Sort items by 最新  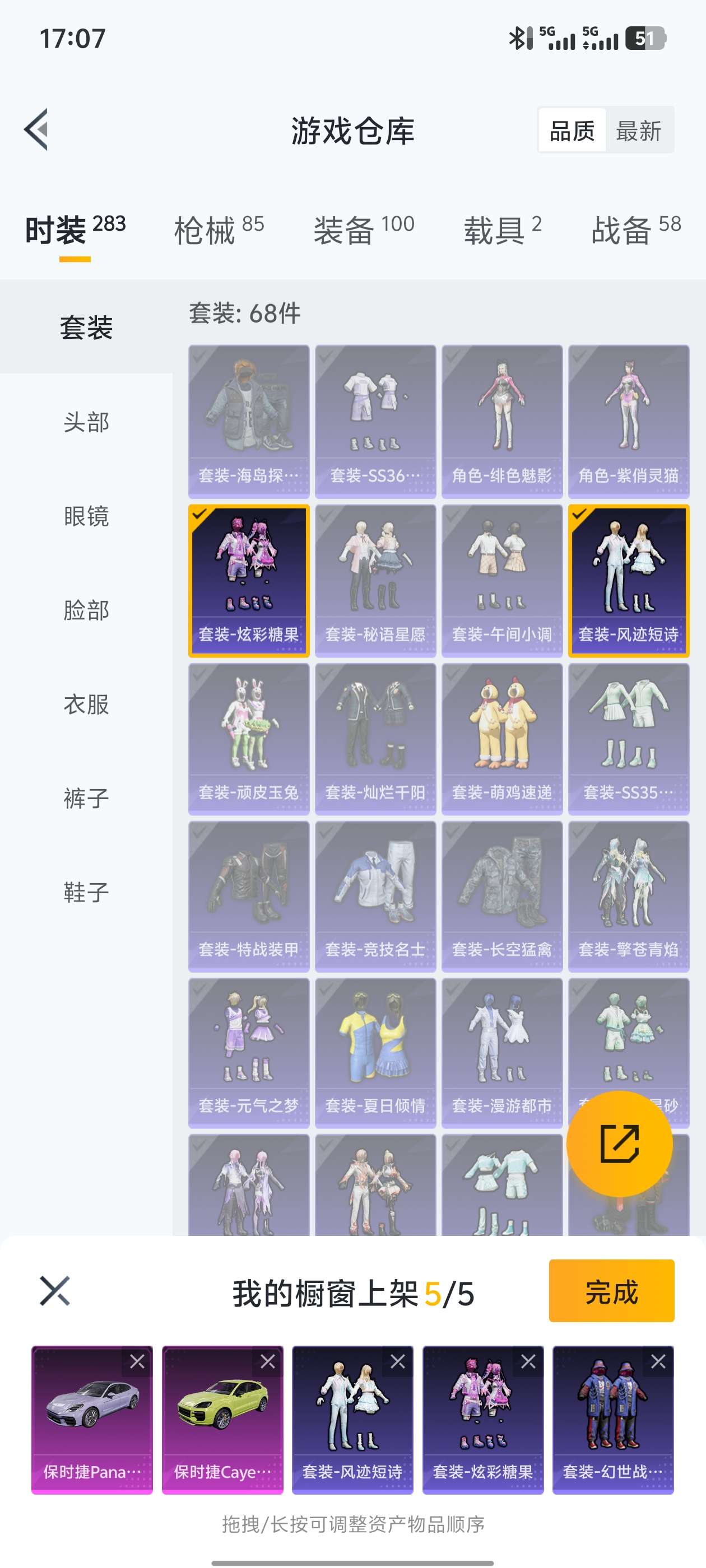tap(638, 130)
